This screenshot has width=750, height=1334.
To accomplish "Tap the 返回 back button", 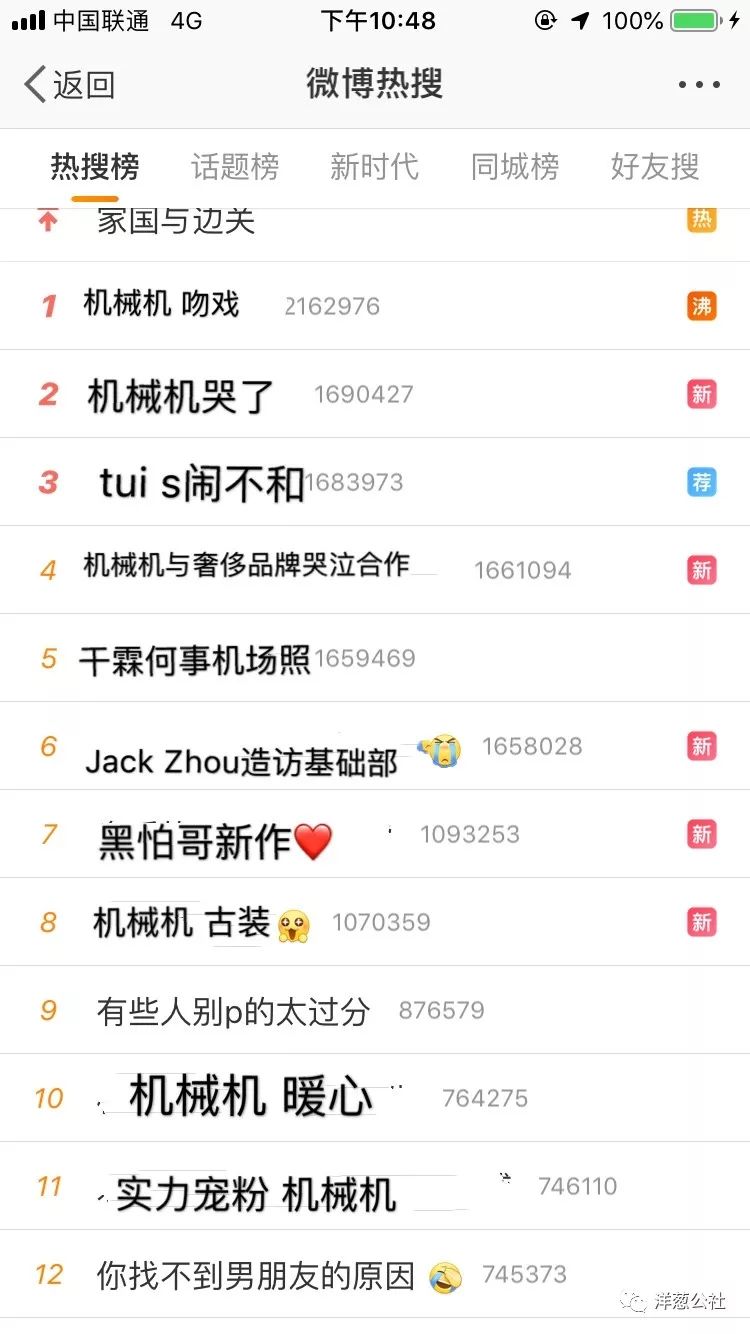I will [x=69, y=85].
